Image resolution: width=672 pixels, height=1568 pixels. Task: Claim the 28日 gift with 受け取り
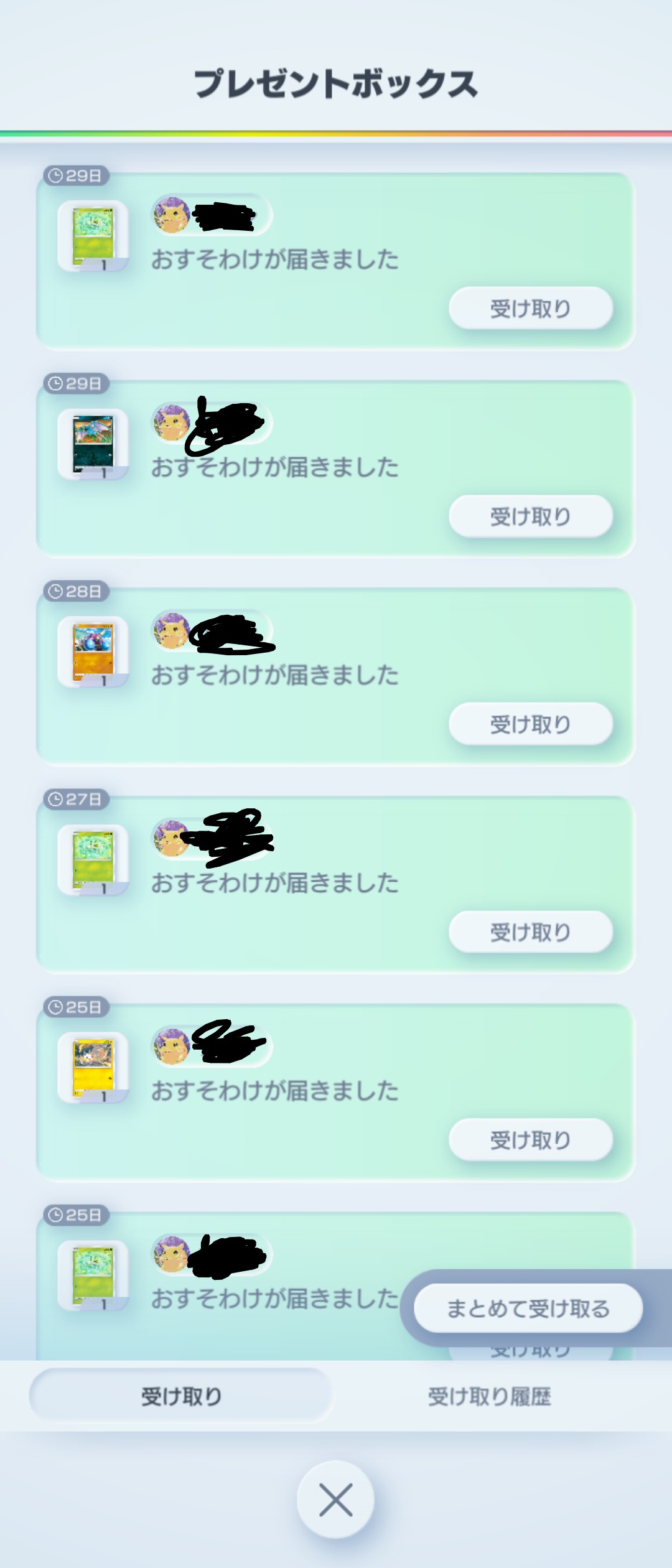click(531, 724)
